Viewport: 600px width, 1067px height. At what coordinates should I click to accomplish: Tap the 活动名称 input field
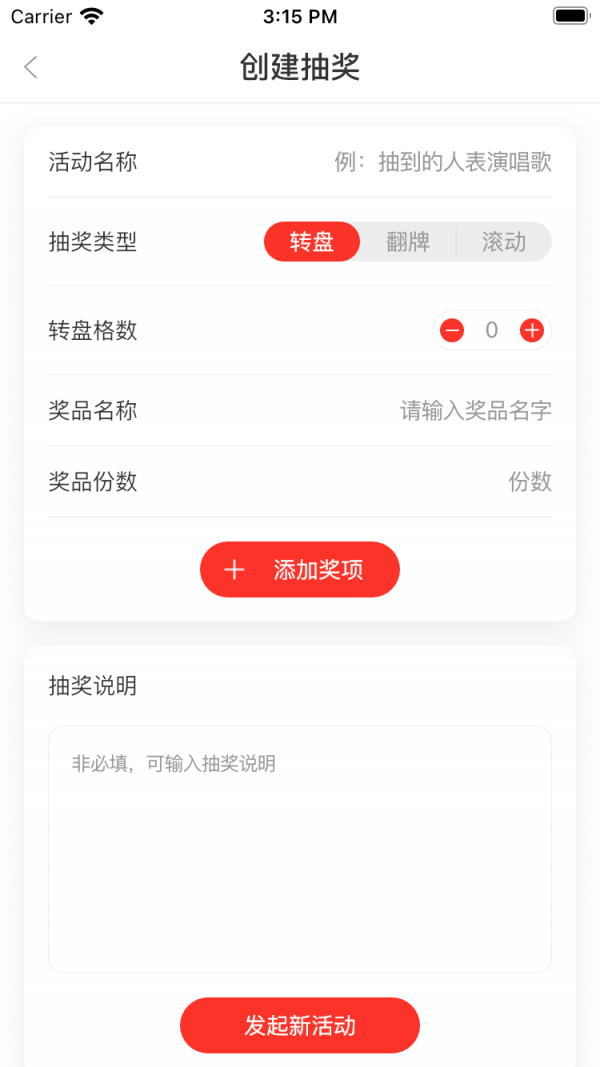point(442,162)
